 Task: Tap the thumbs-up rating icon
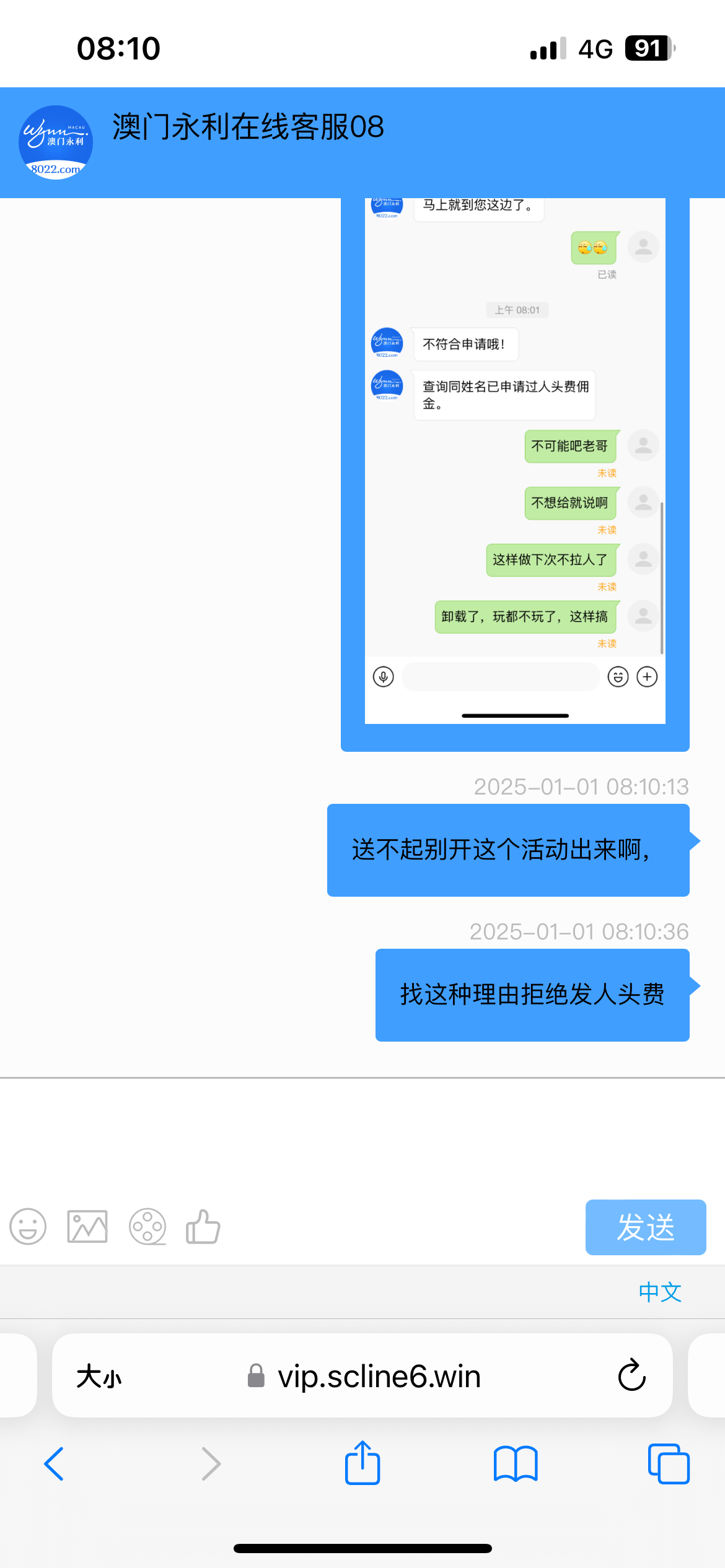[203, 1227]
